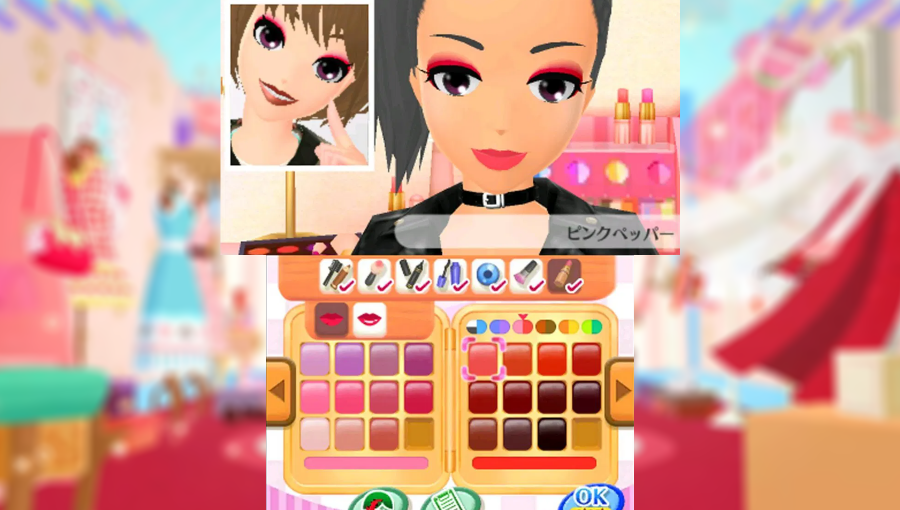Screen dimensions: 900x510
Task: Select the eyeshadow brush tool
Action: 524,274
